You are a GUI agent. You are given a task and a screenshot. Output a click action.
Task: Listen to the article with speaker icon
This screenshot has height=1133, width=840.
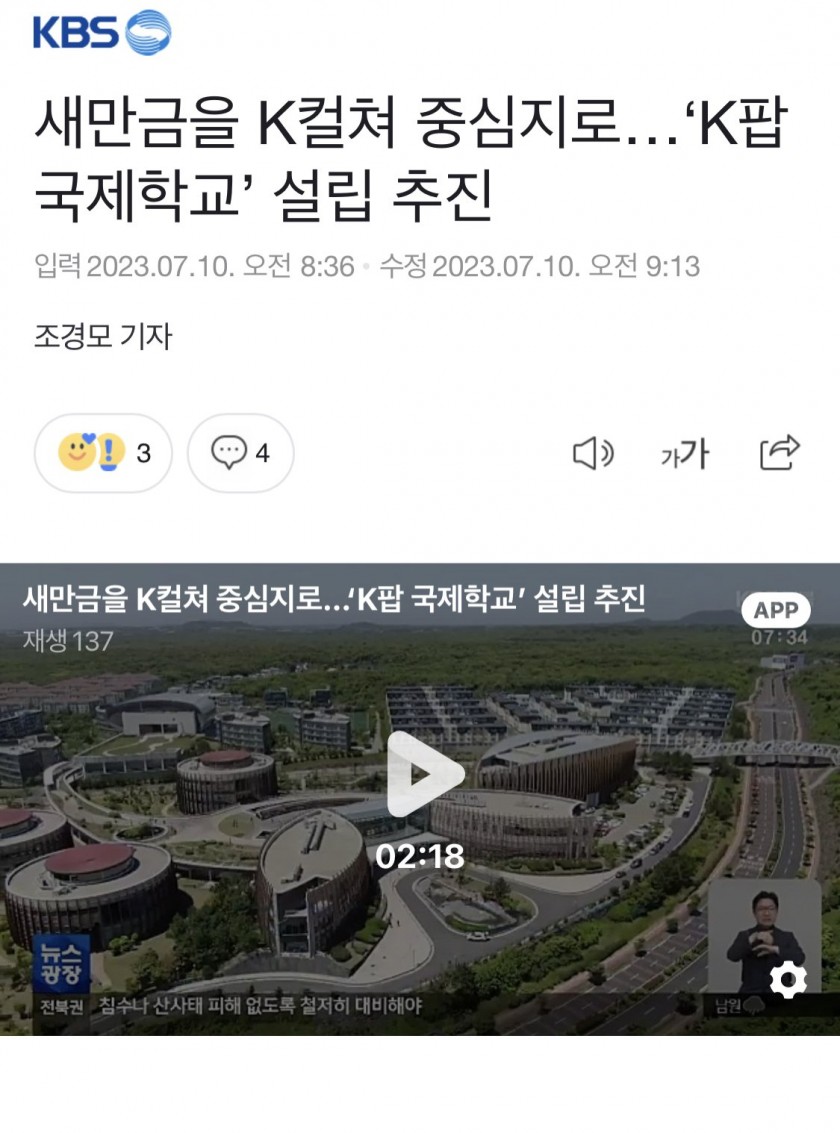tap(592, 454)
